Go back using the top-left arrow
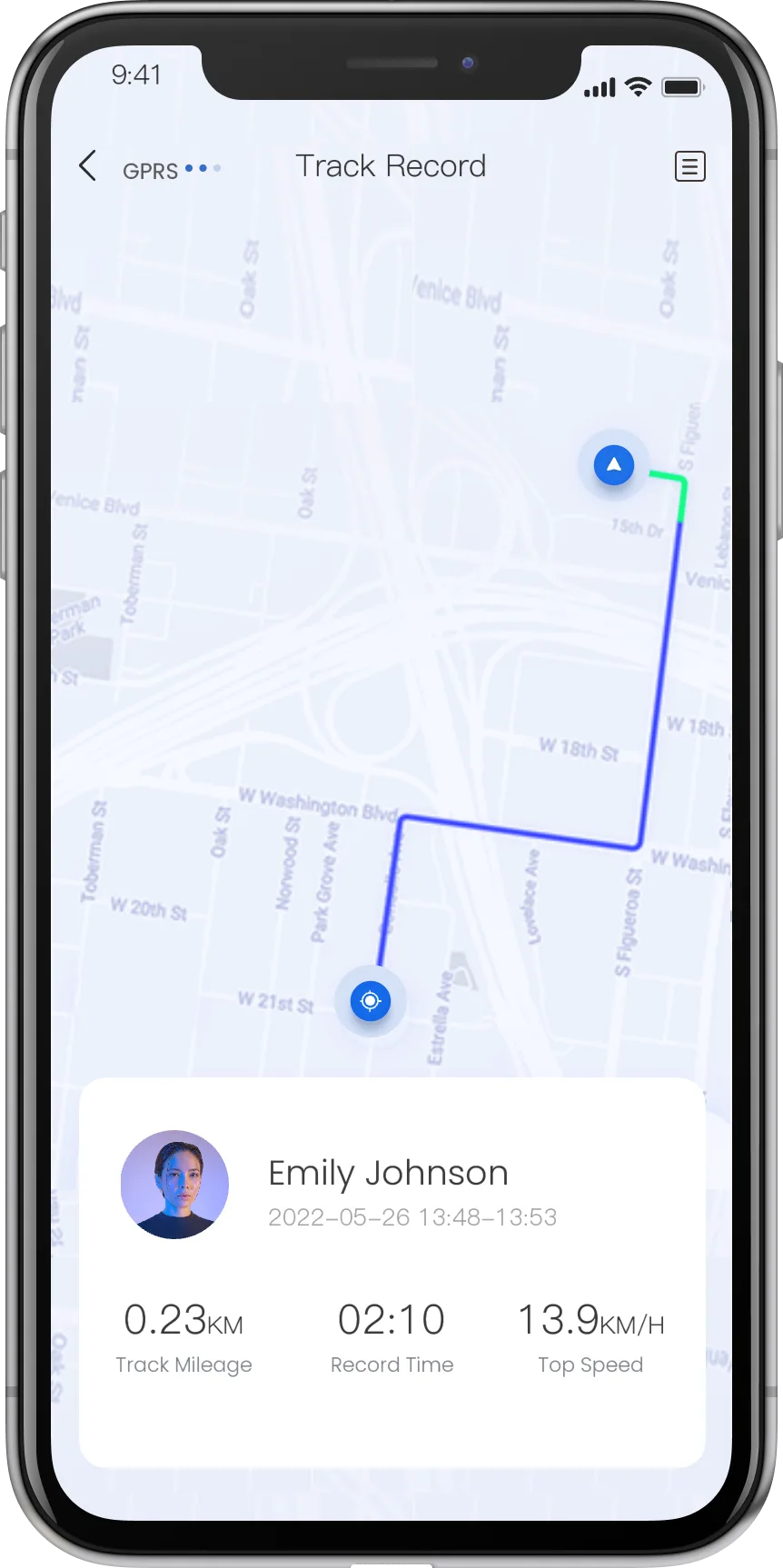 (88, 166)
